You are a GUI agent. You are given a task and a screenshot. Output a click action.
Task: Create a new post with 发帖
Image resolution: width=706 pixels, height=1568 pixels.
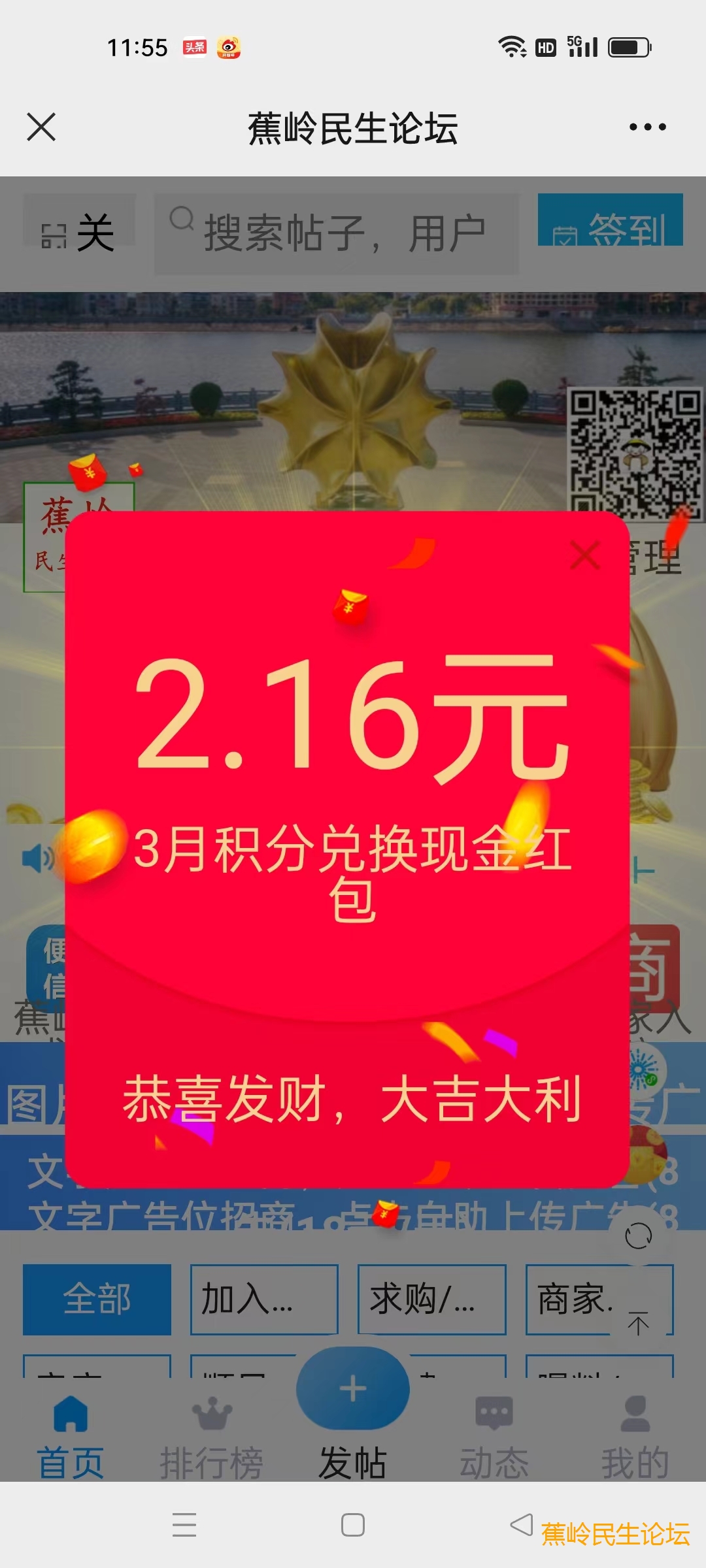tap(353, 1405)
